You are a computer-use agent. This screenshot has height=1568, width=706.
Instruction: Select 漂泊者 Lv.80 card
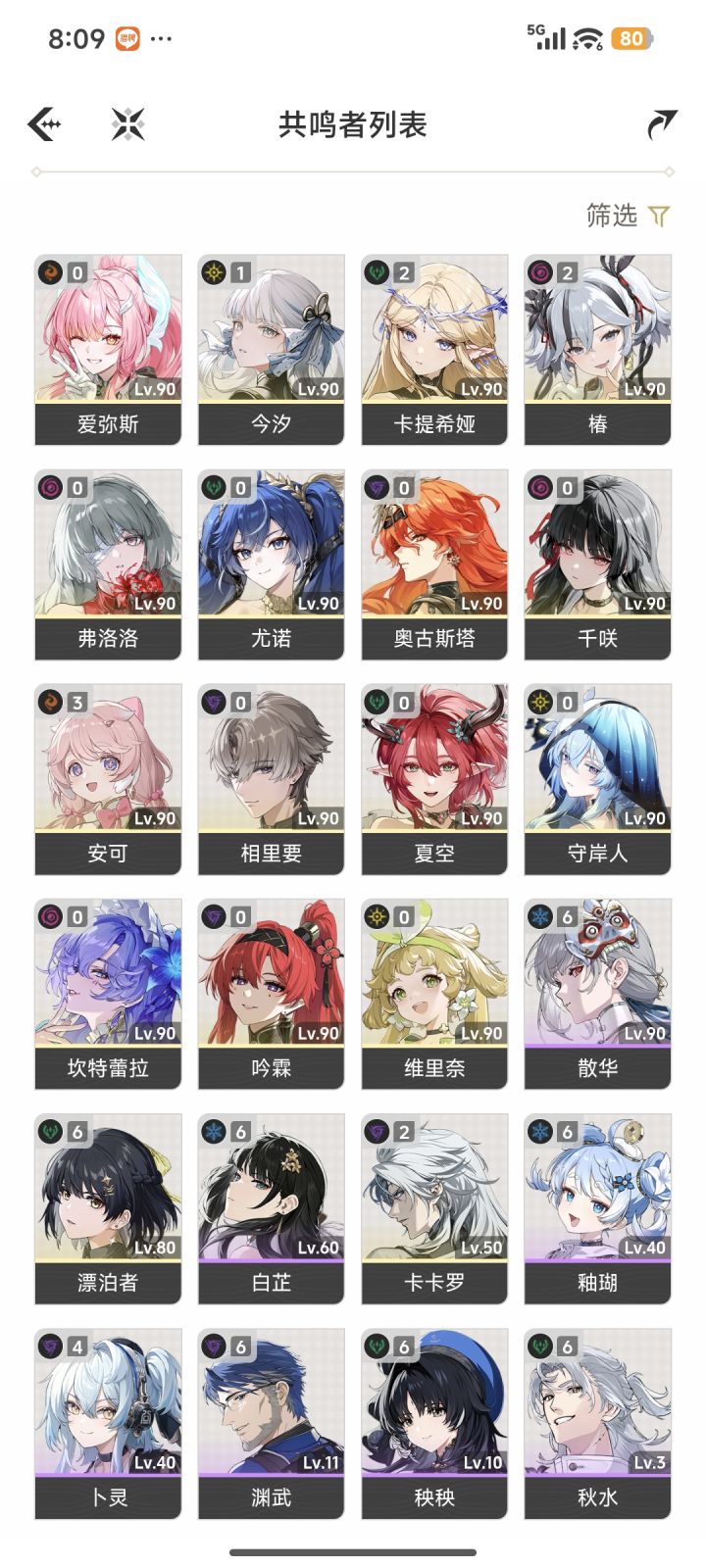tap(108, 1208)
